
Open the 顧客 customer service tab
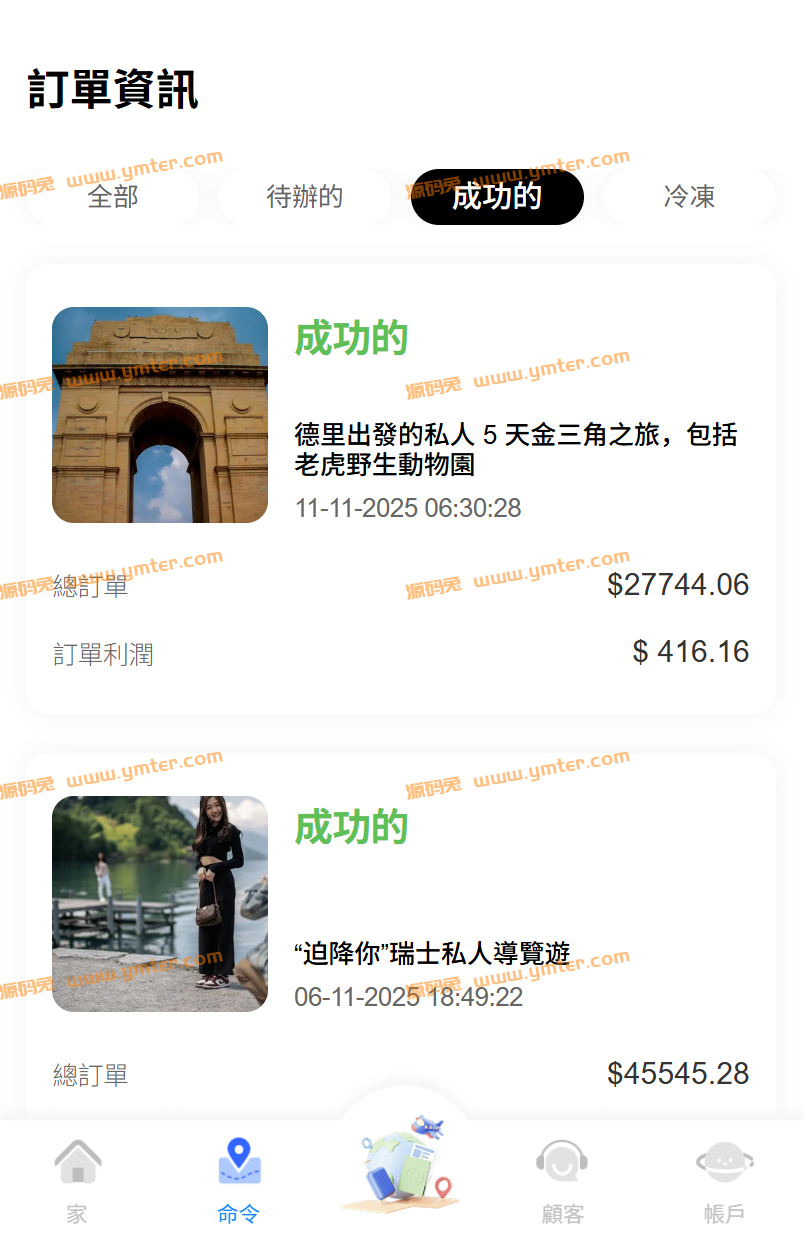(x=562, y=1180)
